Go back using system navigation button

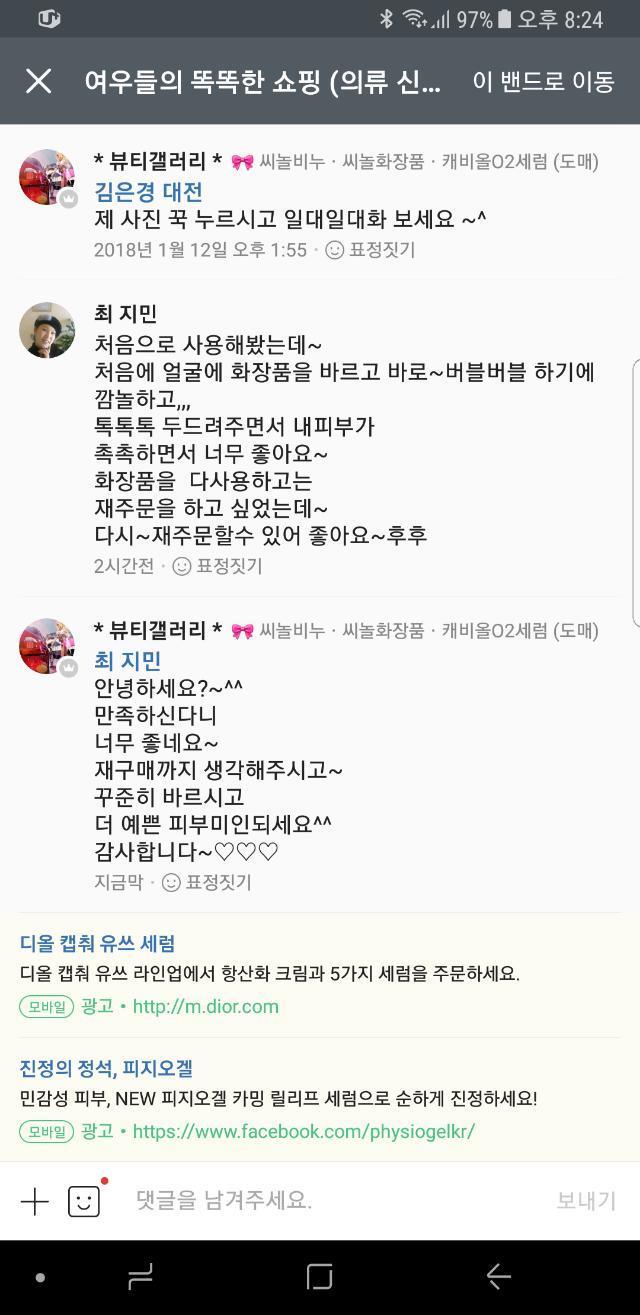click(x=498, y=1277)
